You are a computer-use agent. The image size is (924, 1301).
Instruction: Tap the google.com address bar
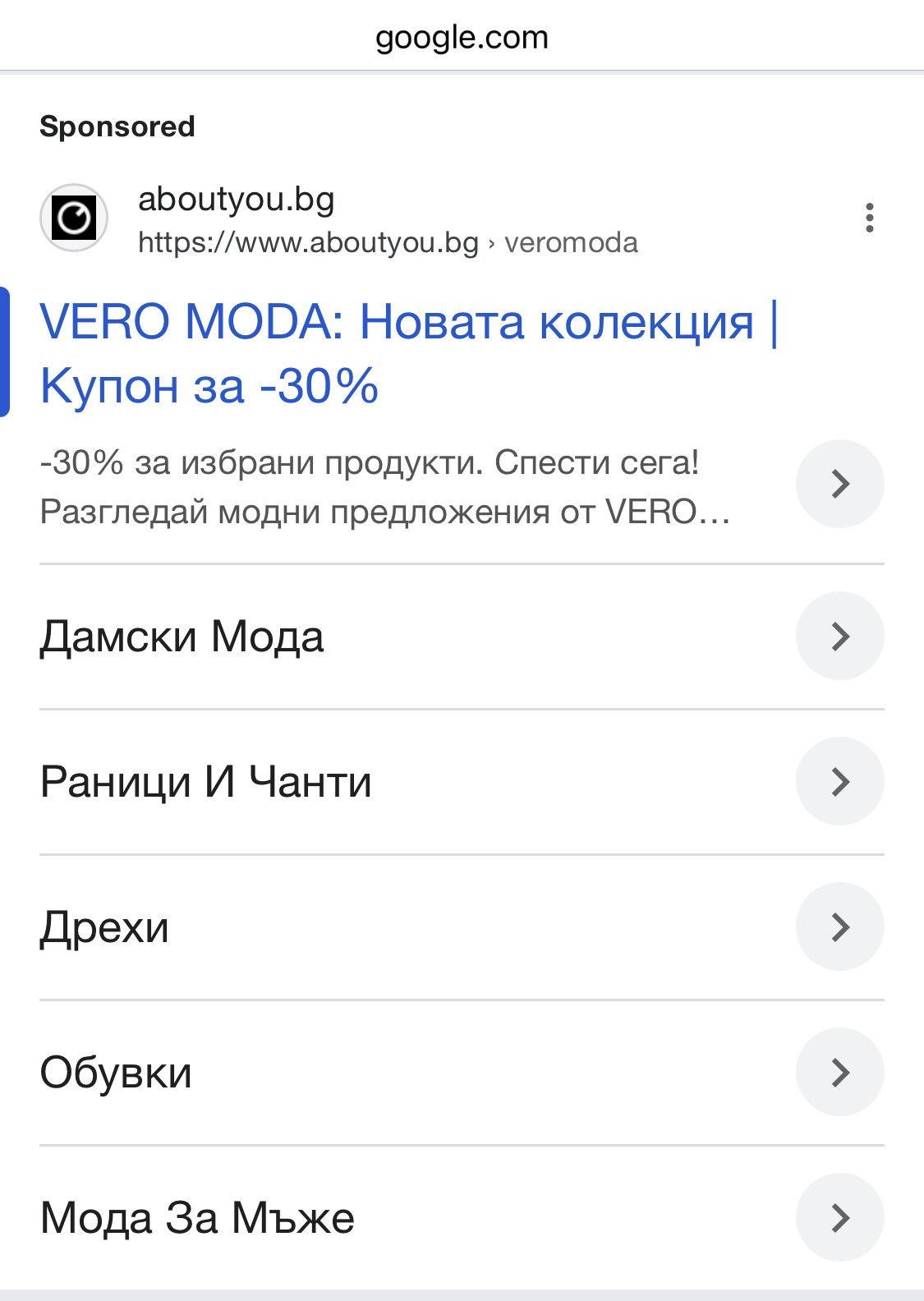pos(462,37)
